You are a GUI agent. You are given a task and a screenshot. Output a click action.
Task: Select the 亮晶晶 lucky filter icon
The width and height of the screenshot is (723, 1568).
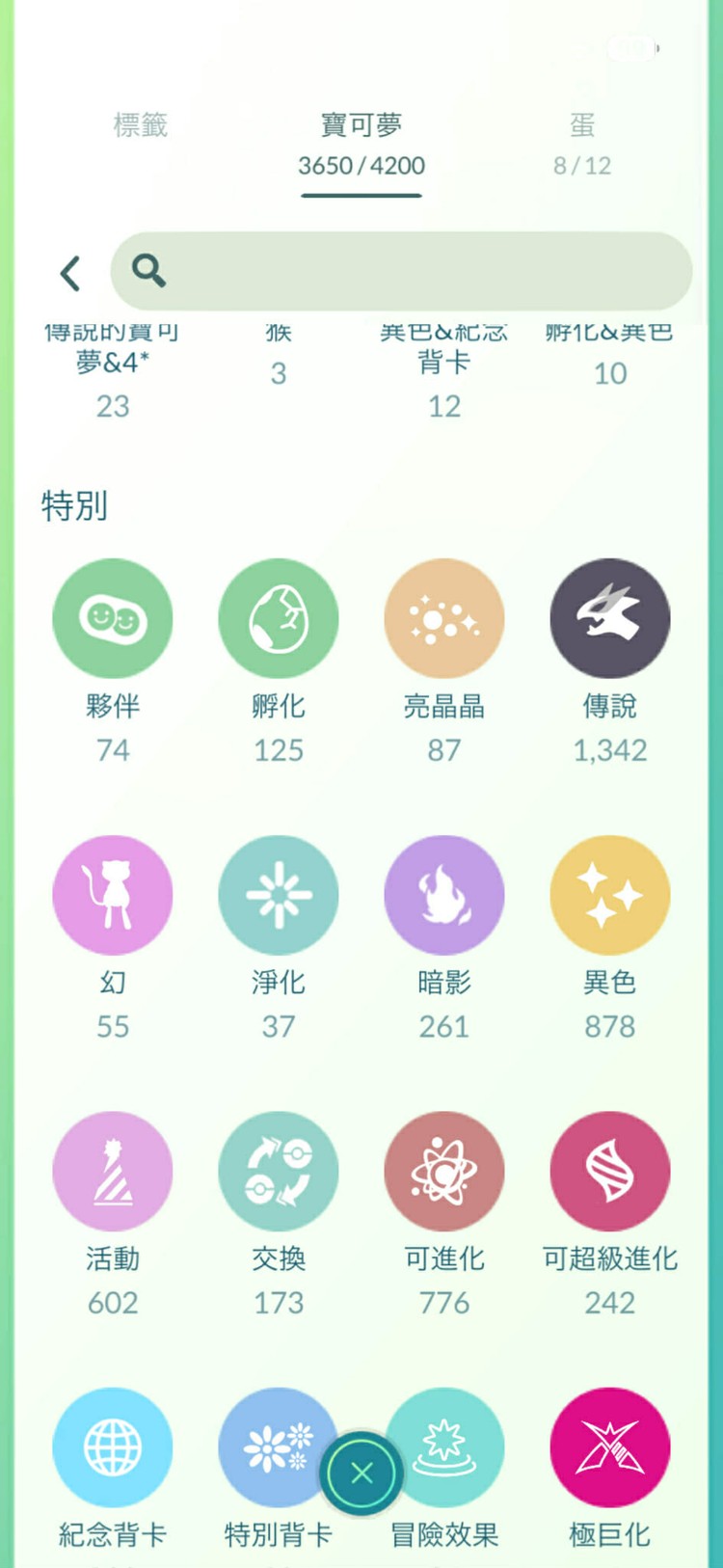[444, 617]
